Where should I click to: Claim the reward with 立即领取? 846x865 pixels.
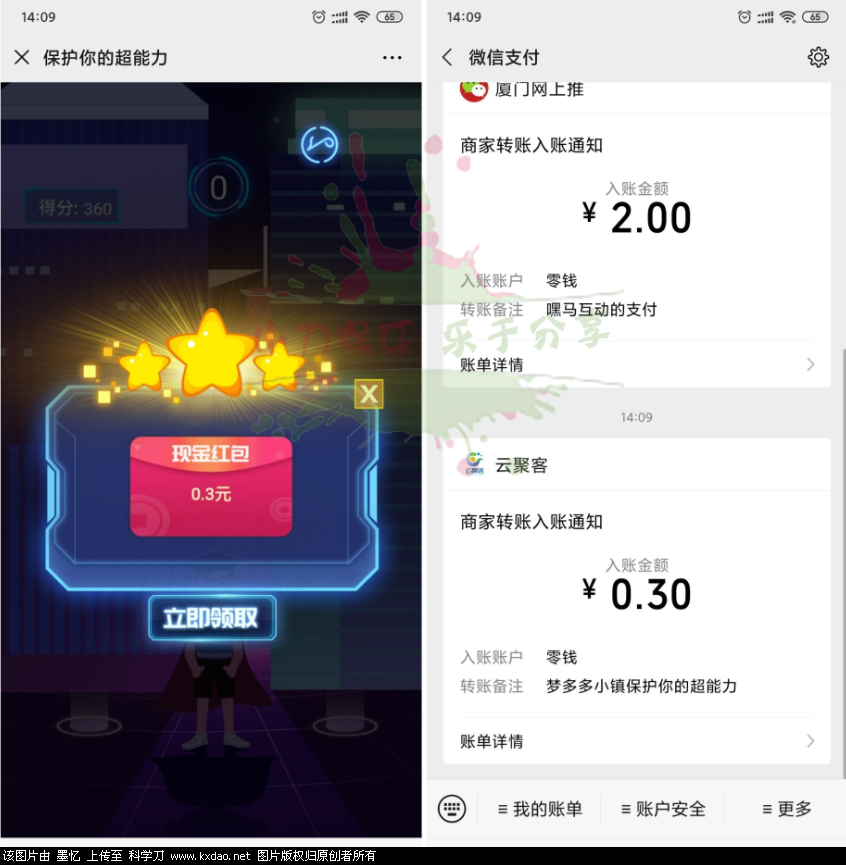click(x=211, y=618)
